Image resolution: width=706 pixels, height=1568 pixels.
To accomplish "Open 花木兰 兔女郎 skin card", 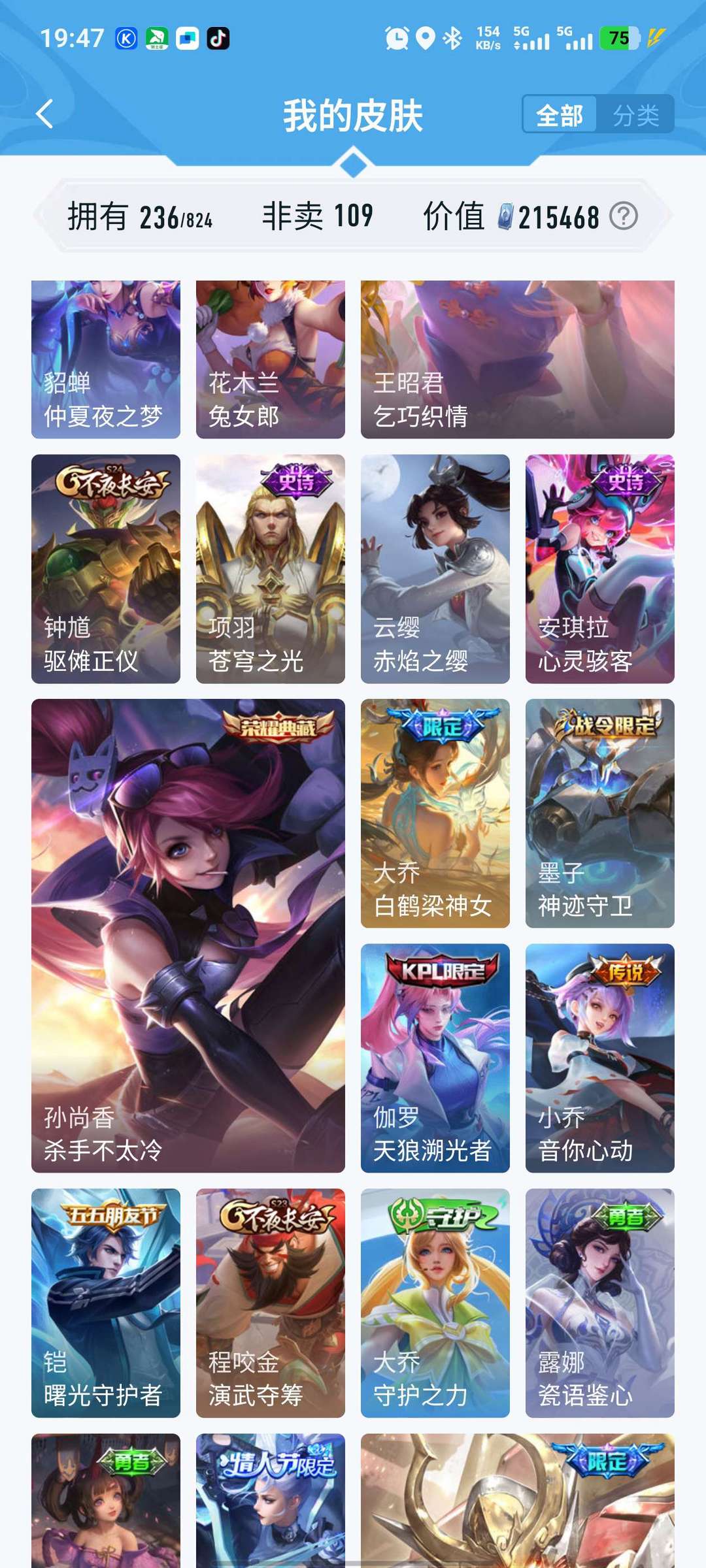I will [x=271, y=359].
